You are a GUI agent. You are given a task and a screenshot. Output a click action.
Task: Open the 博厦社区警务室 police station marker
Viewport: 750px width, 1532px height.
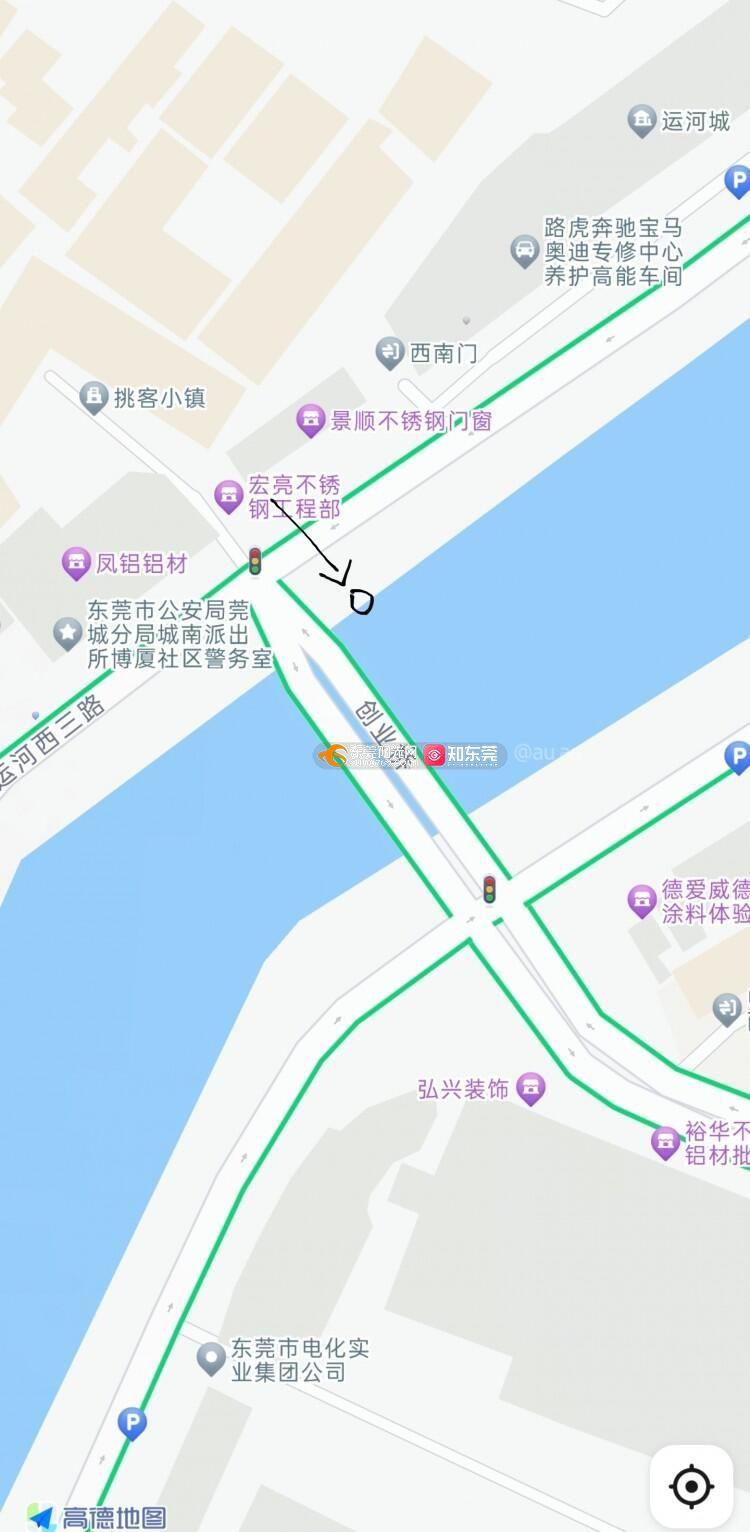[x=68, y=632]
